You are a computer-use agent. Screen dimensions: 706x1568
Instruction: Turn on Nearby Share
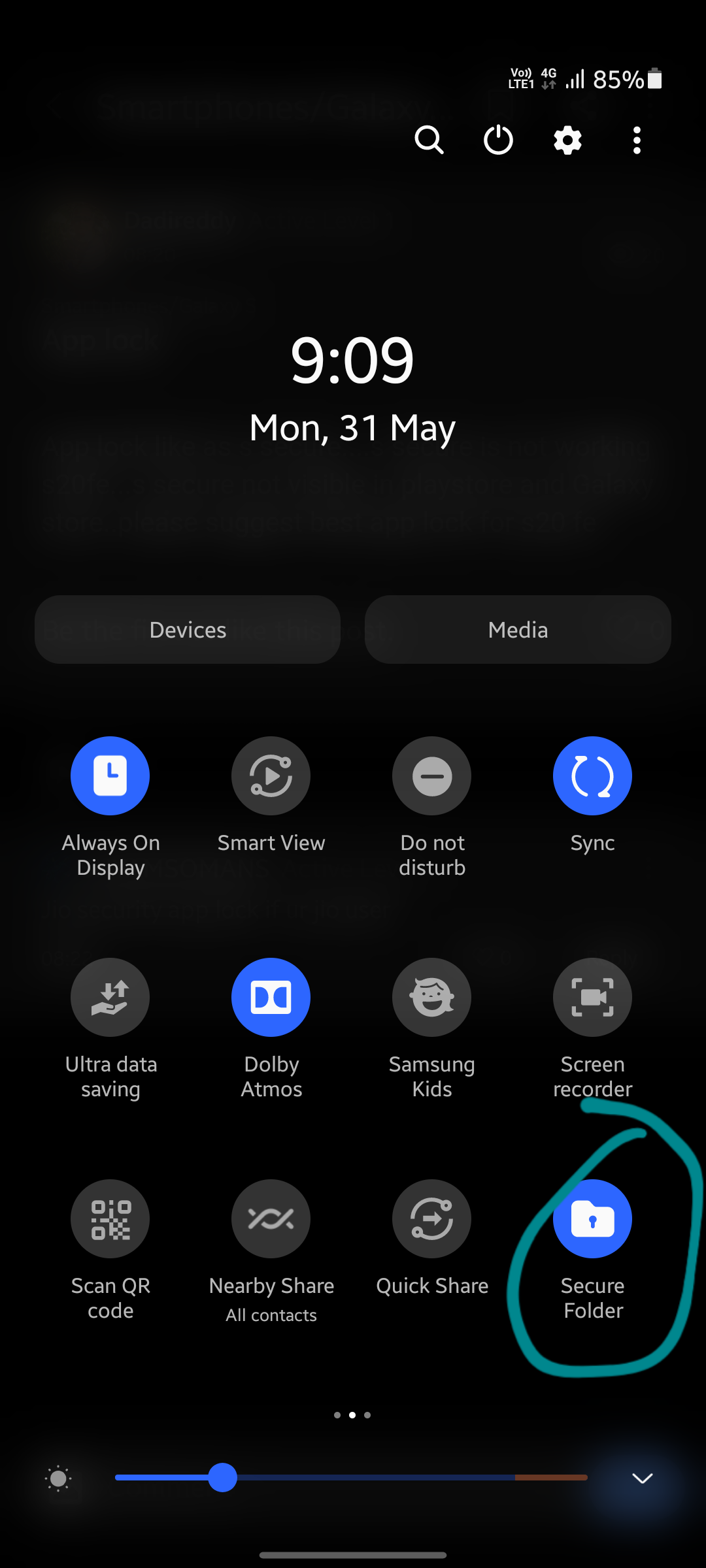point(271,1218)
